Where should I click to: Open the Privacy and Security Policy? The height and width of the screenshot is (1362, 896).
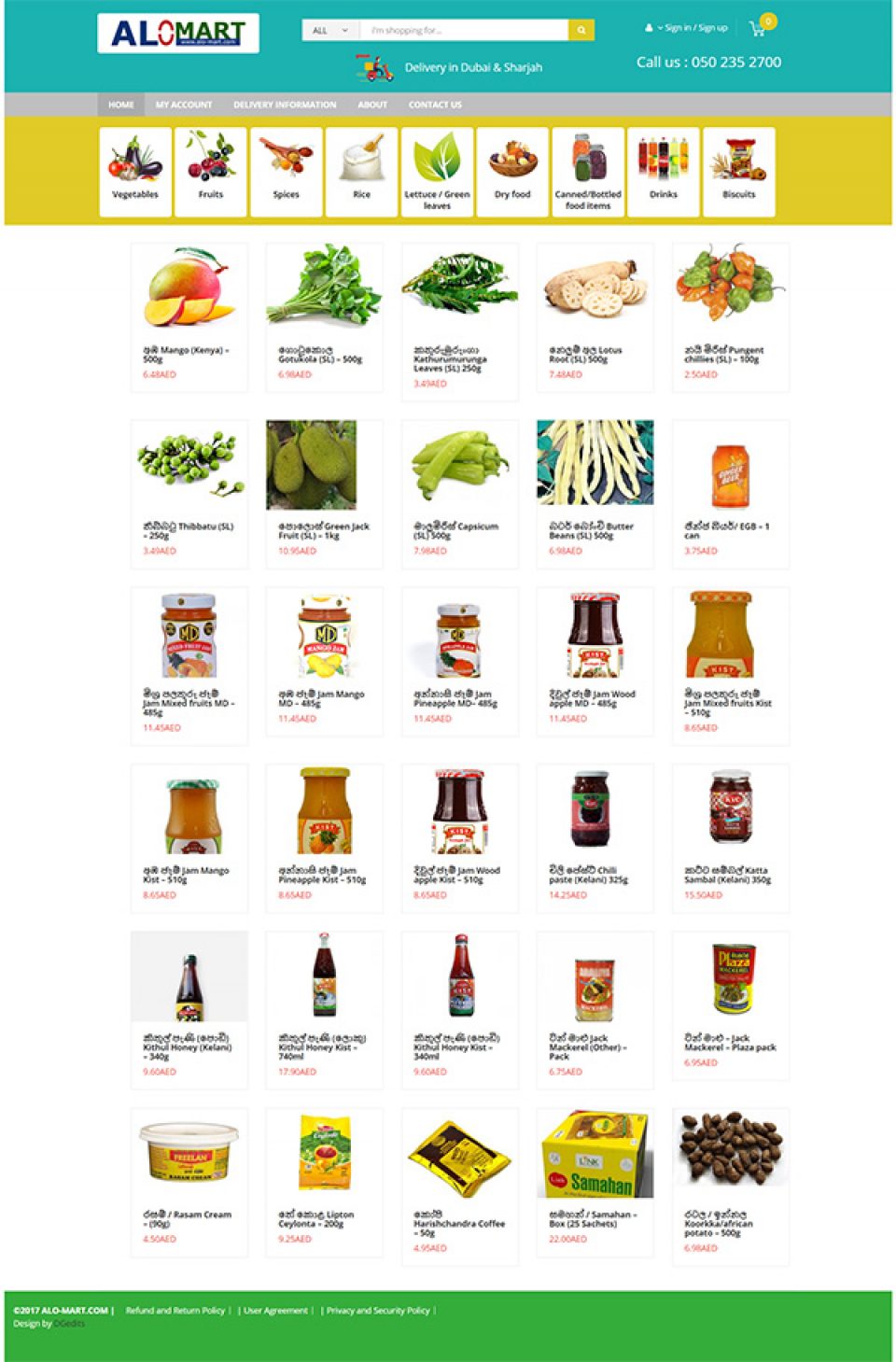click(x=378, y=1311)
